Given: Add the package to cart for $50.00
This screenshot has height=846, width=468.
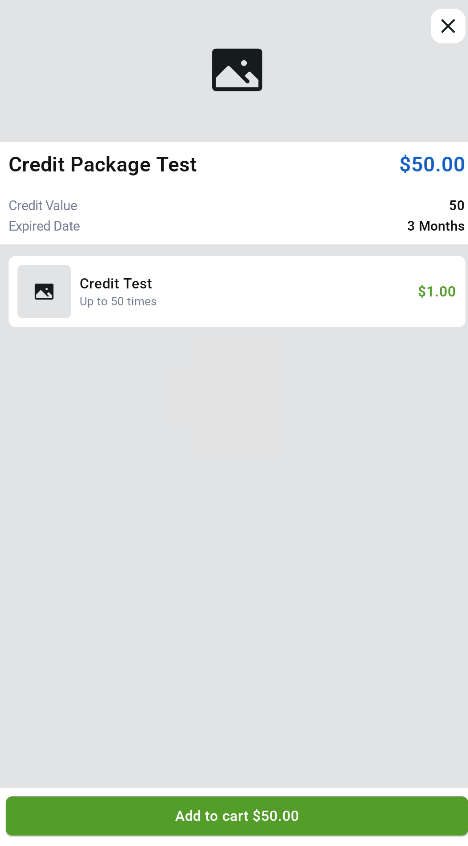Looking at the screenshot, I should click(x=236, y=816).
